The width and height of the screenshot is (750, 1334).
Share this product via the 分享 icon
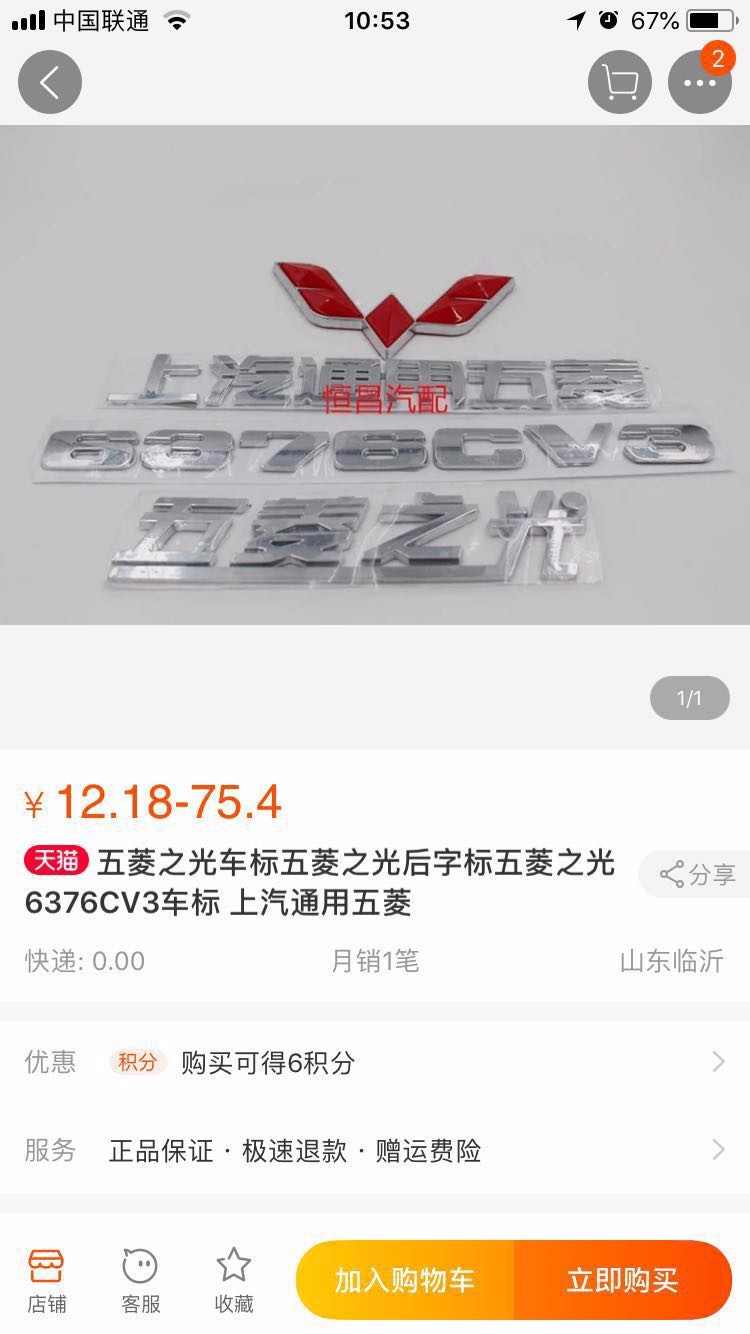[692, 875]
